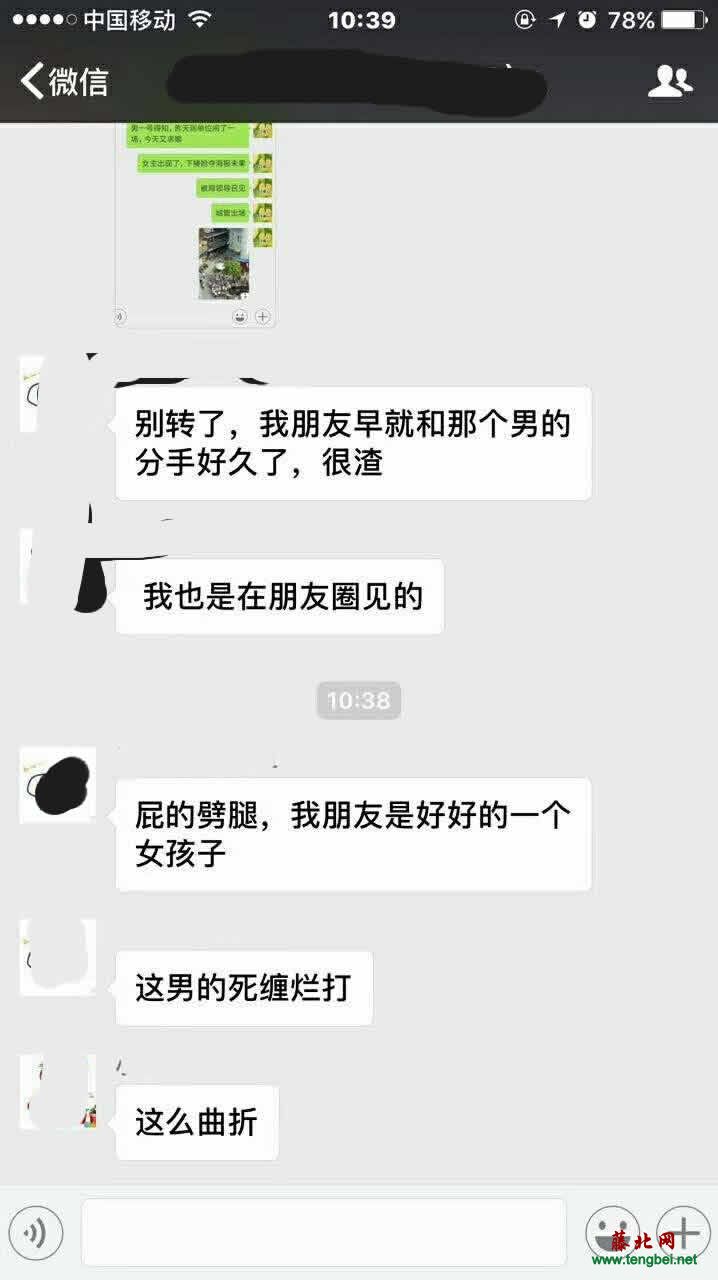This screenshot has height=1280, width=718.
Task: Tap the avatar beside 屁的劈腿 message
Action: pos(58,785)
